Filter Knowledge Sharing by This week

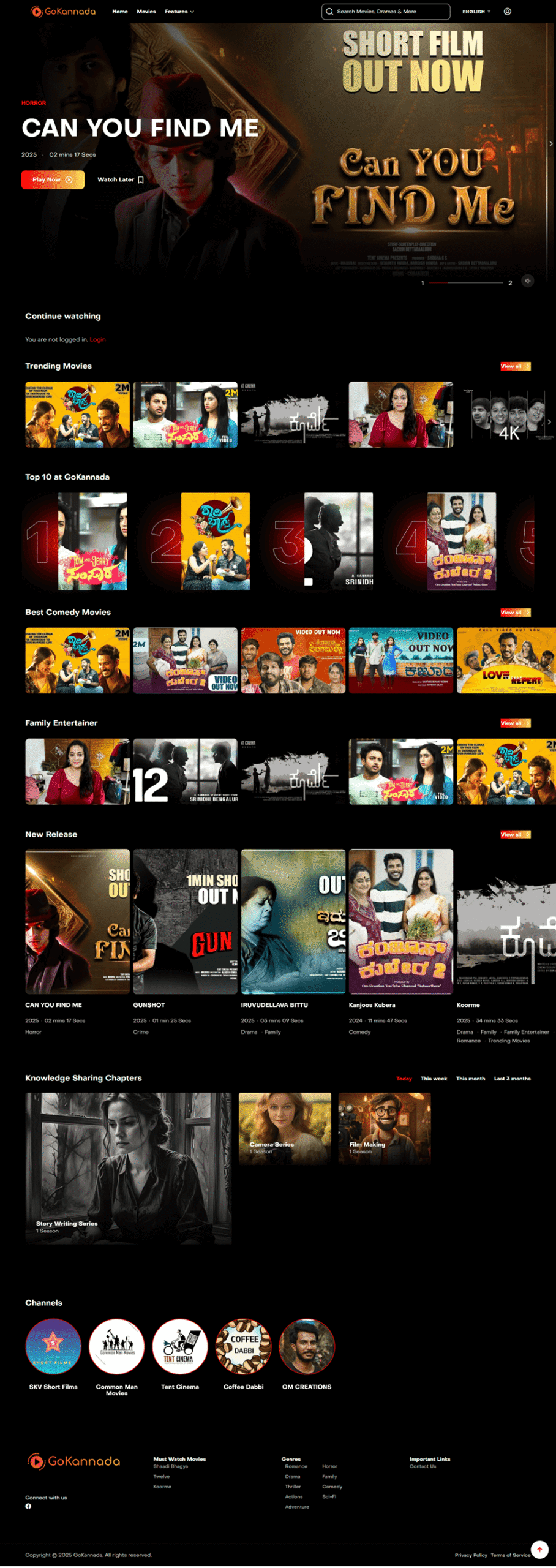tap(434, 1079)
